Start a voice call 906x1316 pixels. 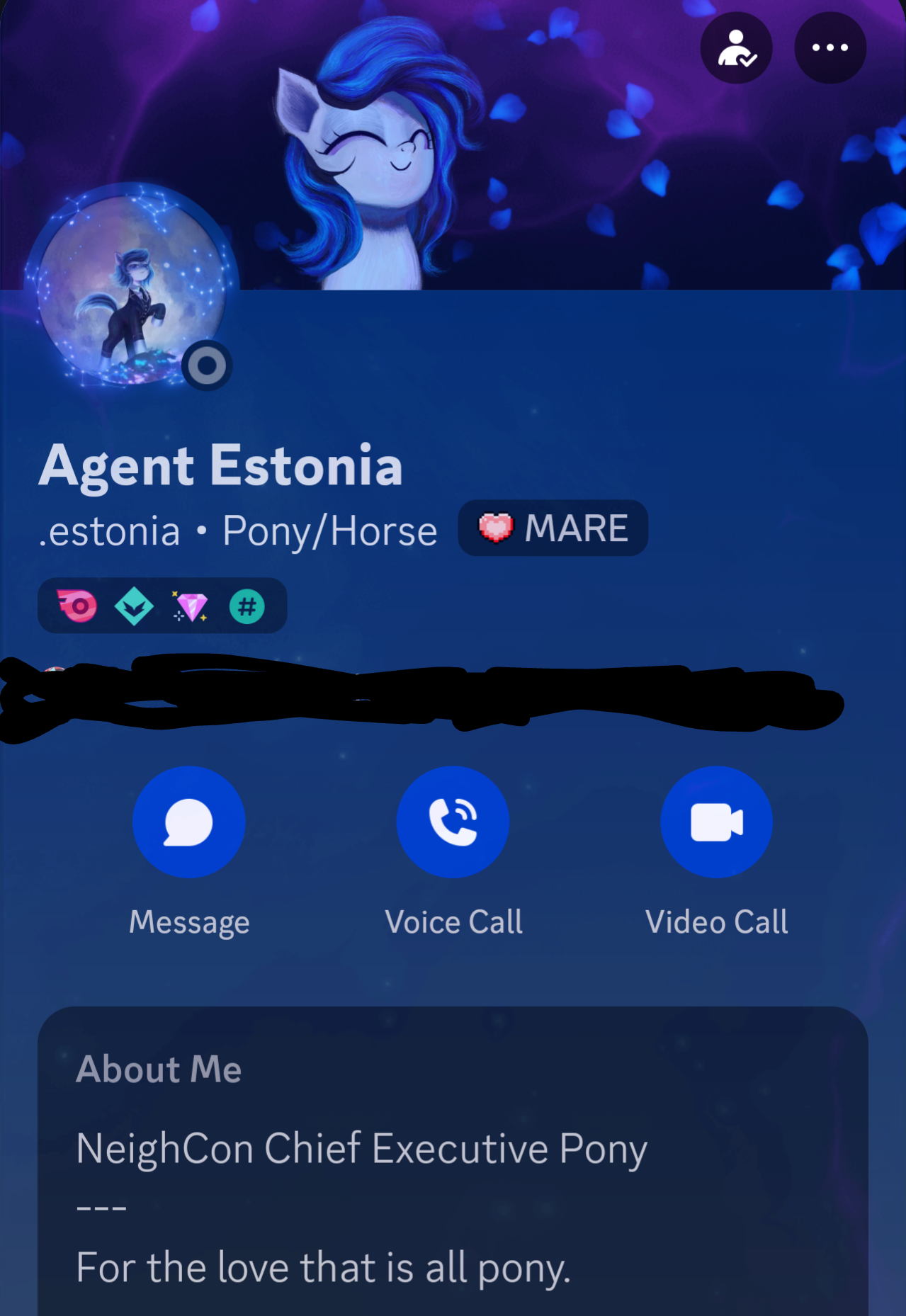click(453, 822)
